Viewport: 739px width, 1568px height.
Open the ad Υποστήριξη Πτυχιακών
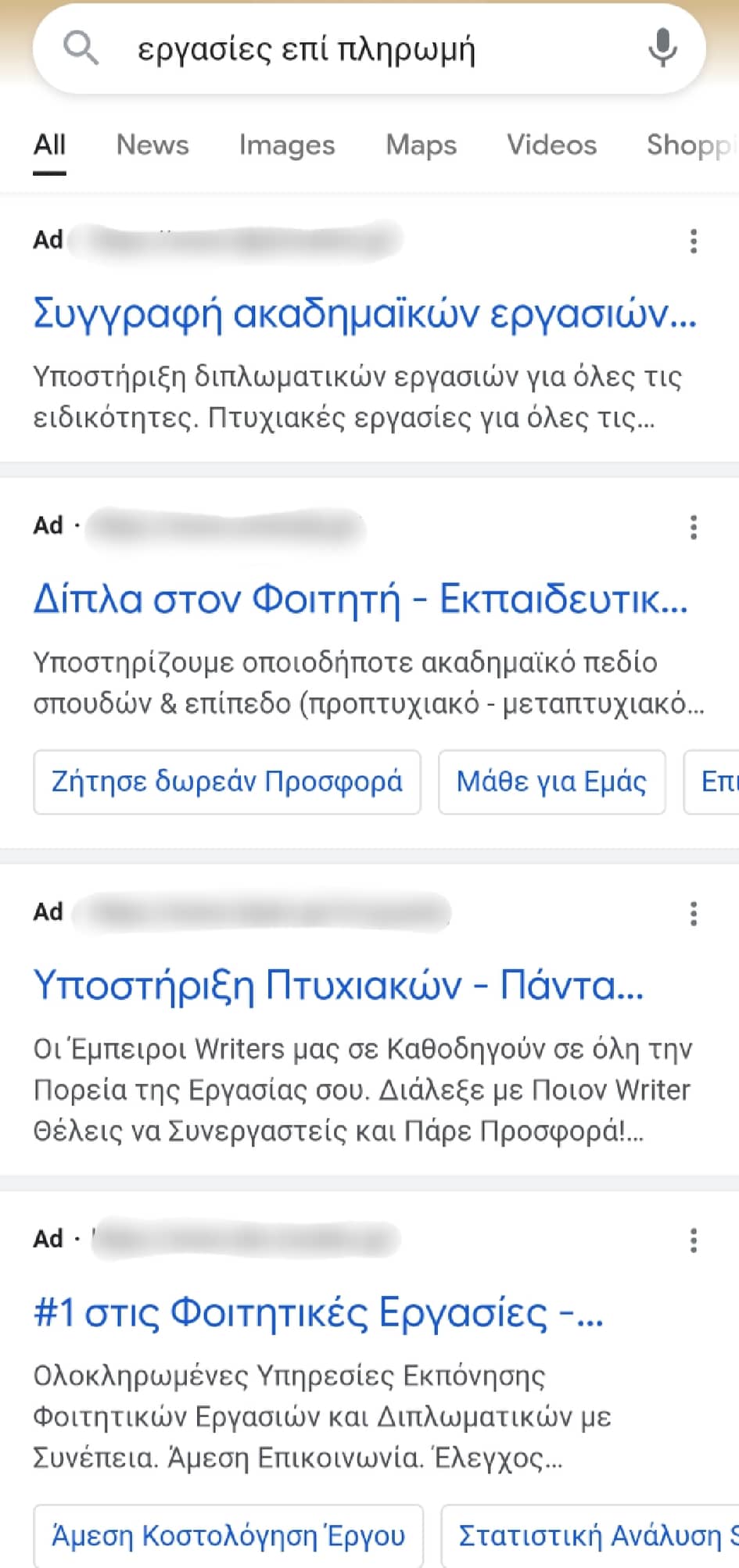click(x=338, y=985)
